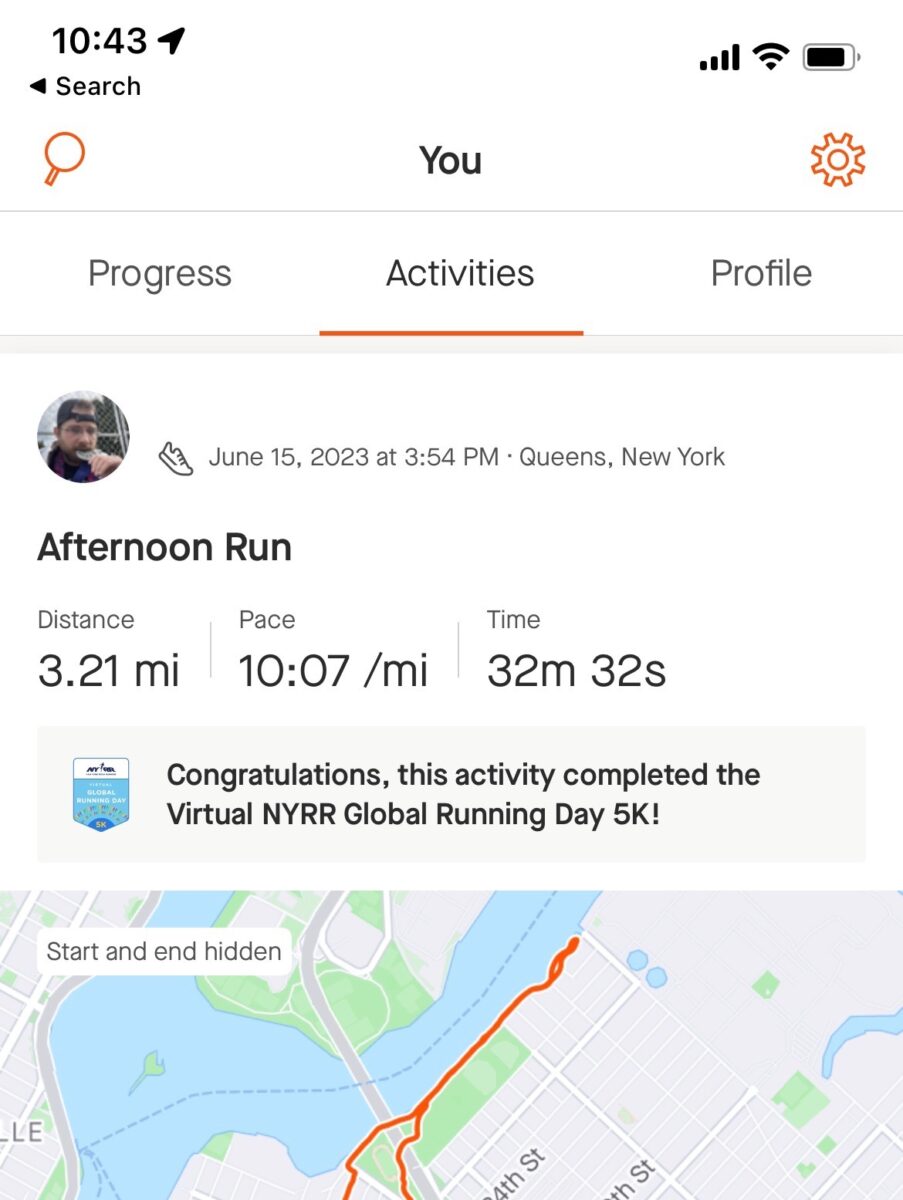Select the Activities tab
The image size is (903, 1200).
click(x=459, y=273)
